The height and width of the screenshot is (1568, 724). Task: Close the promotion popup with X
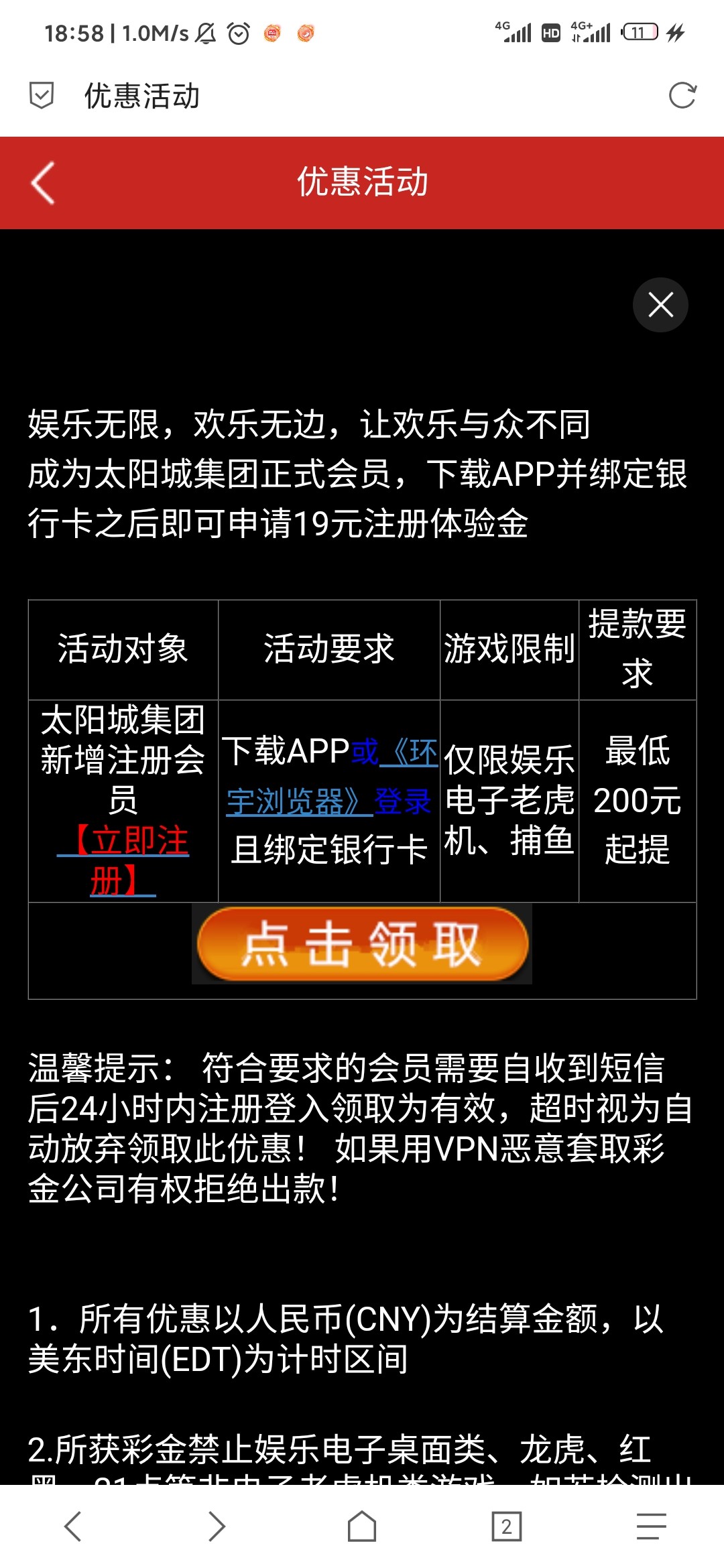660,305
